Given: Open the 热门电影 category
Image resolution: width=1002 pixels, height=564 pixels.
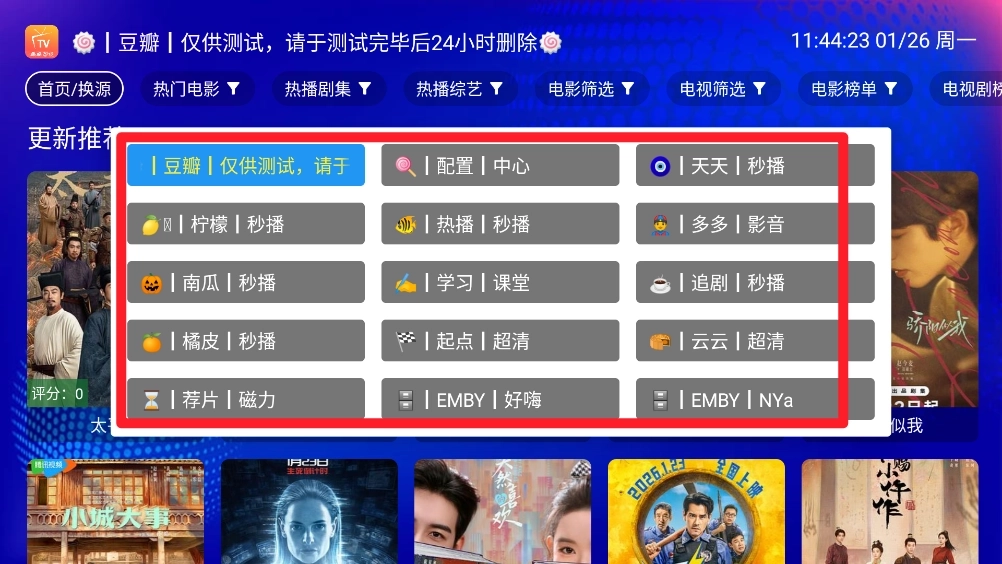Looking at the screenshot, I should [x=197, y=89].
